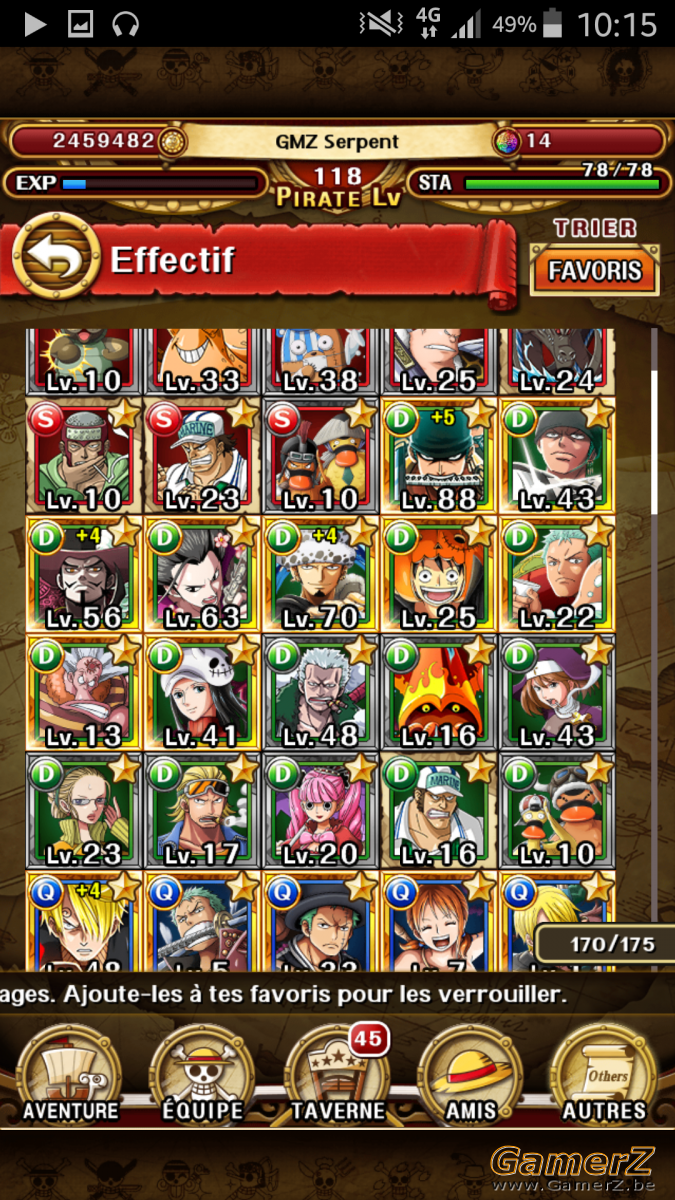Open the pink-haired Lv.20 character
Screen dimensions: 675x1200
point(321,809)
